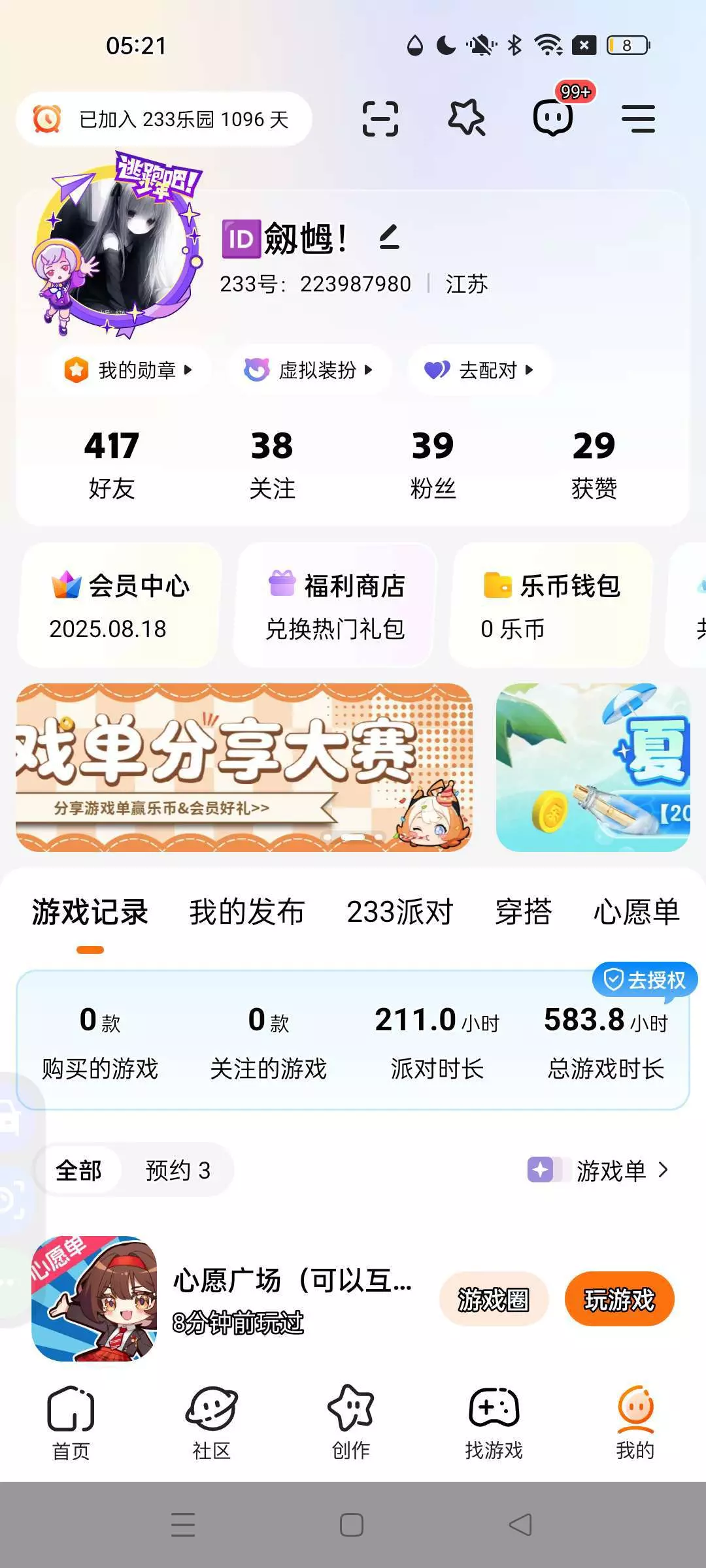
Task: Go to the 社区 tab in bottom navigation
Action: click(211, 1422)
